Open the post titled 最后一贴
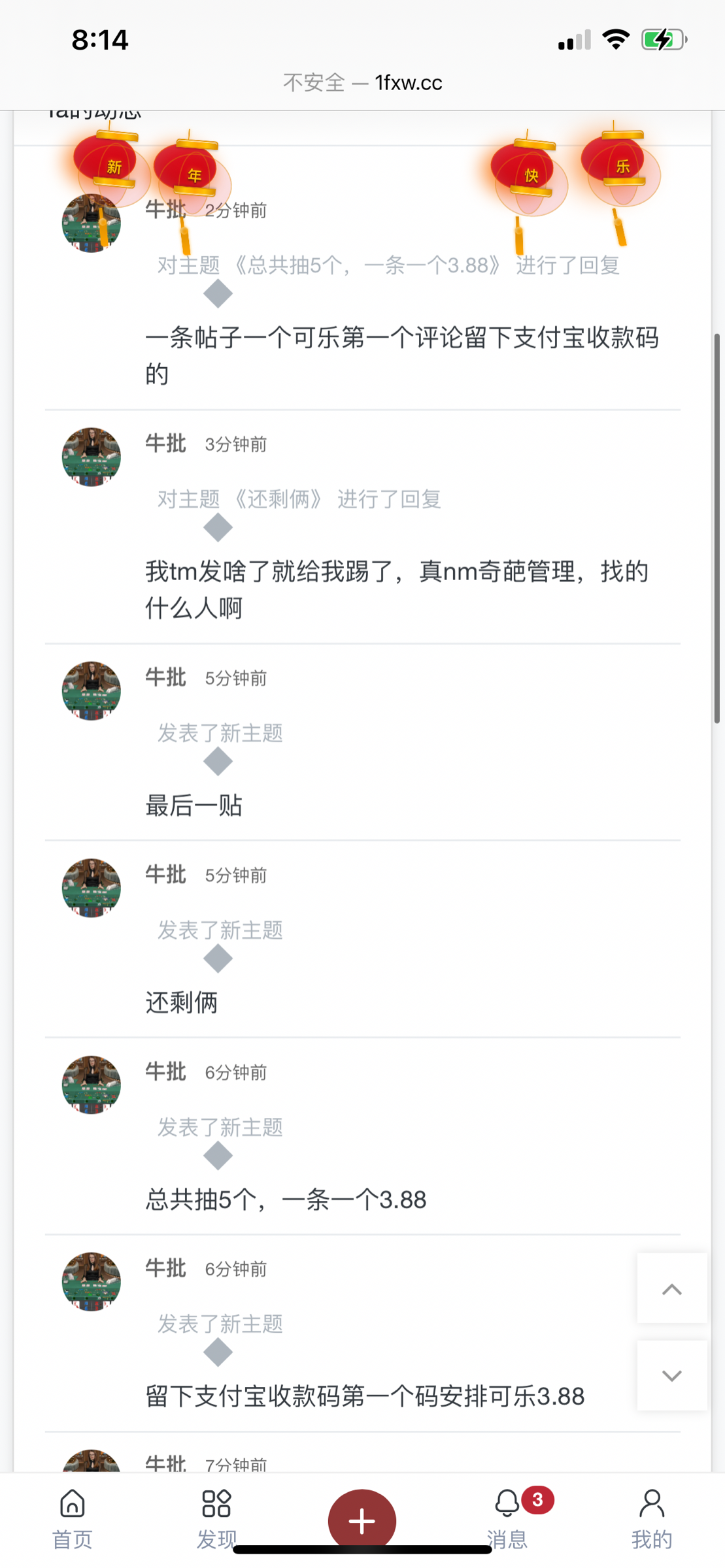 pos(193,806)
